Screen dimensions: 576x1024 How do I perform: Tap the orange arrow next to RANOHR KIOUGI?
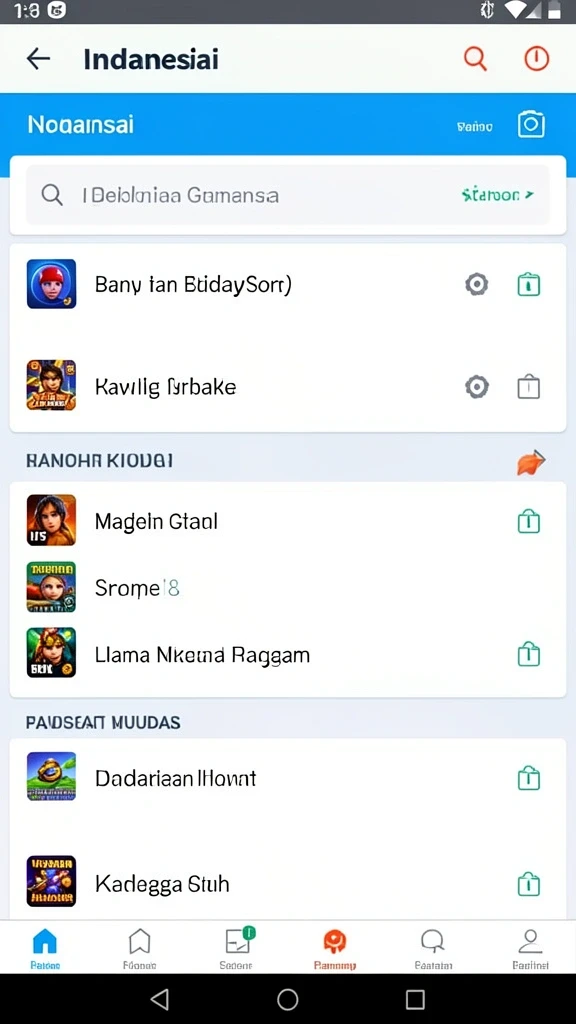531,462
